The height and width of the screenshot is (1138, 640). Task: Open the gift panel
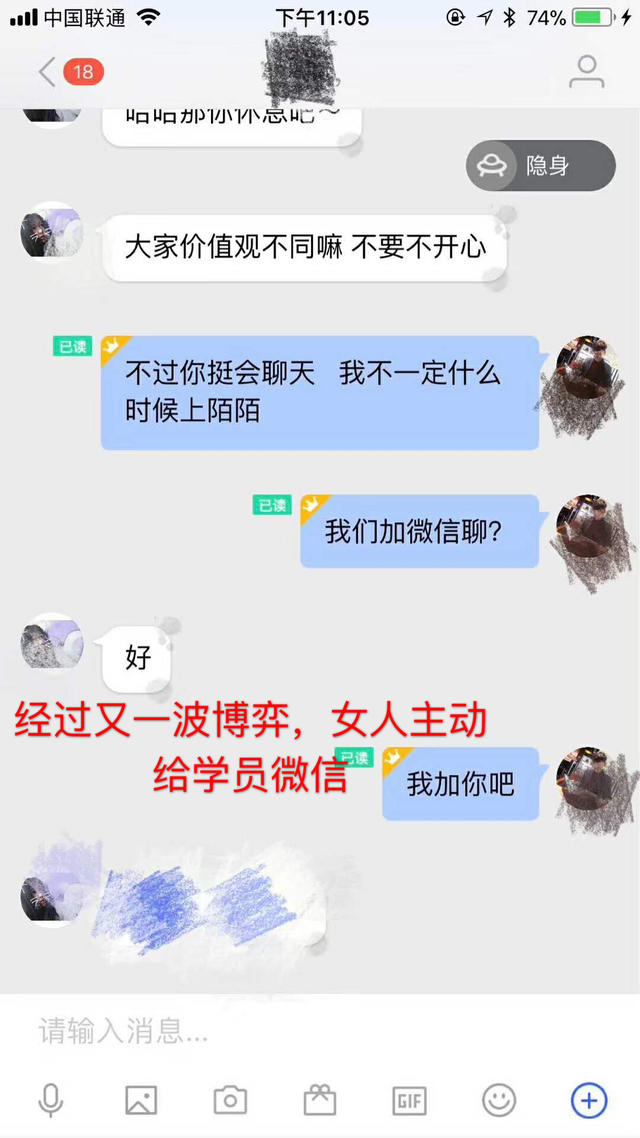pyautogui.click(x=320, y=1101)
